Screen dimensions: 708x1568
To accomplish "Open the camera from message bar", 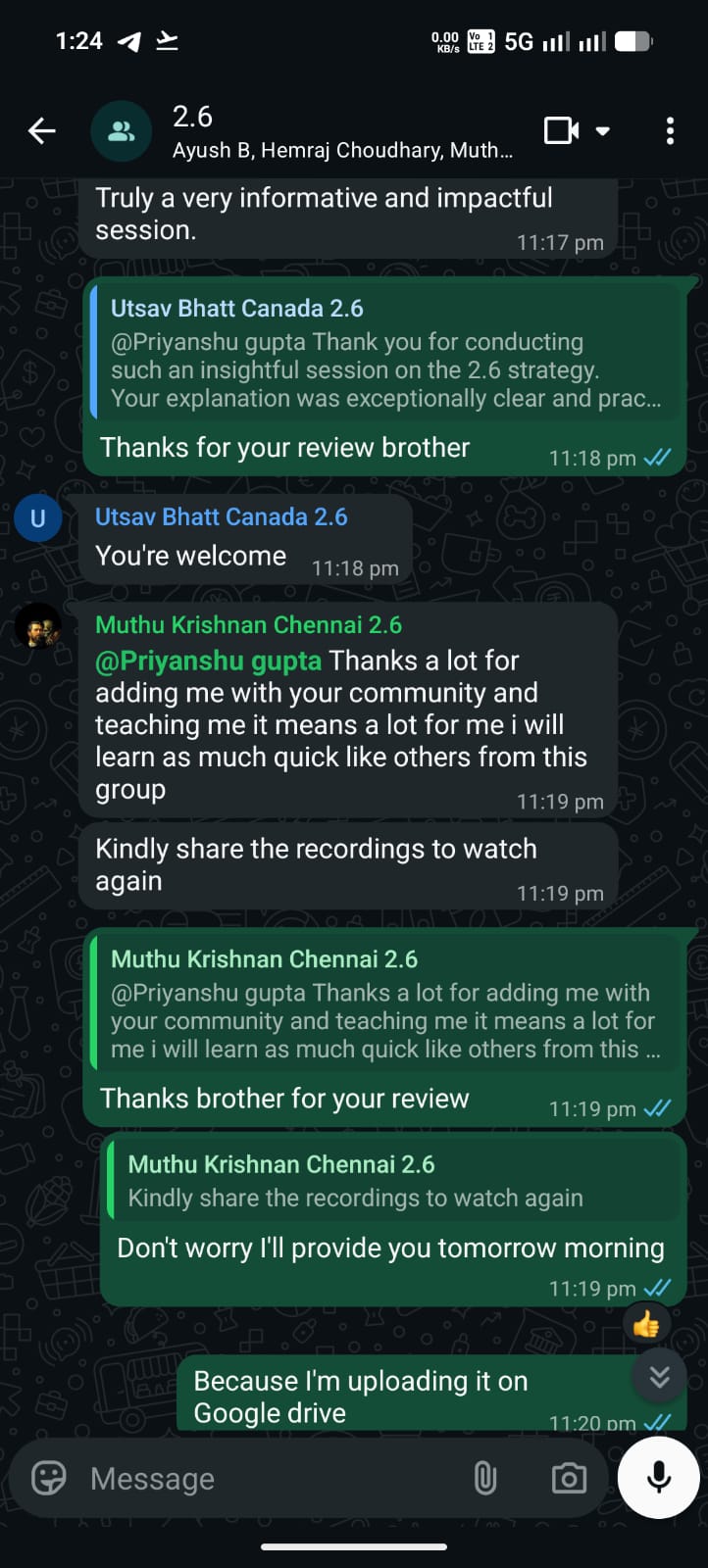I will click(x=569, y=1478).
